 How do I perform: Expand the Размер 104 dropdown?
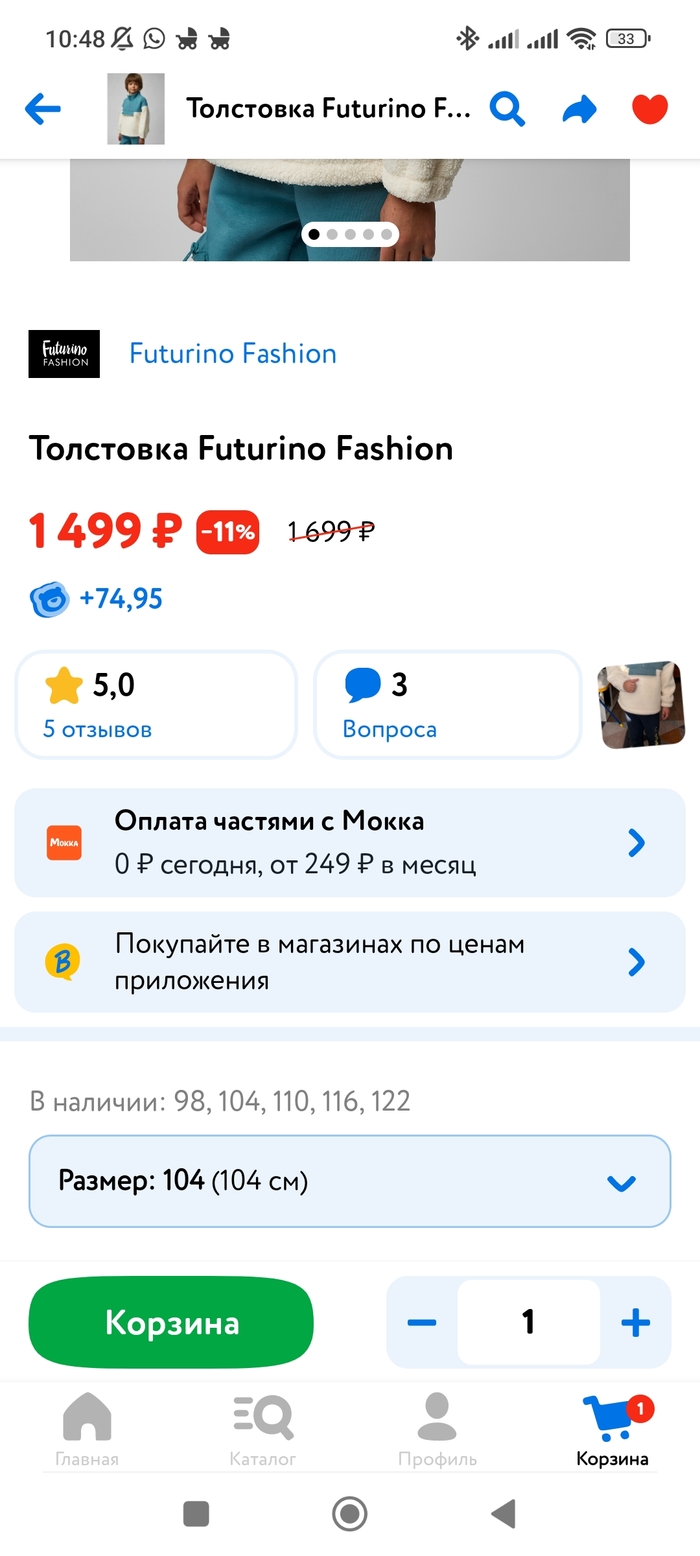tap(349, 1181)
